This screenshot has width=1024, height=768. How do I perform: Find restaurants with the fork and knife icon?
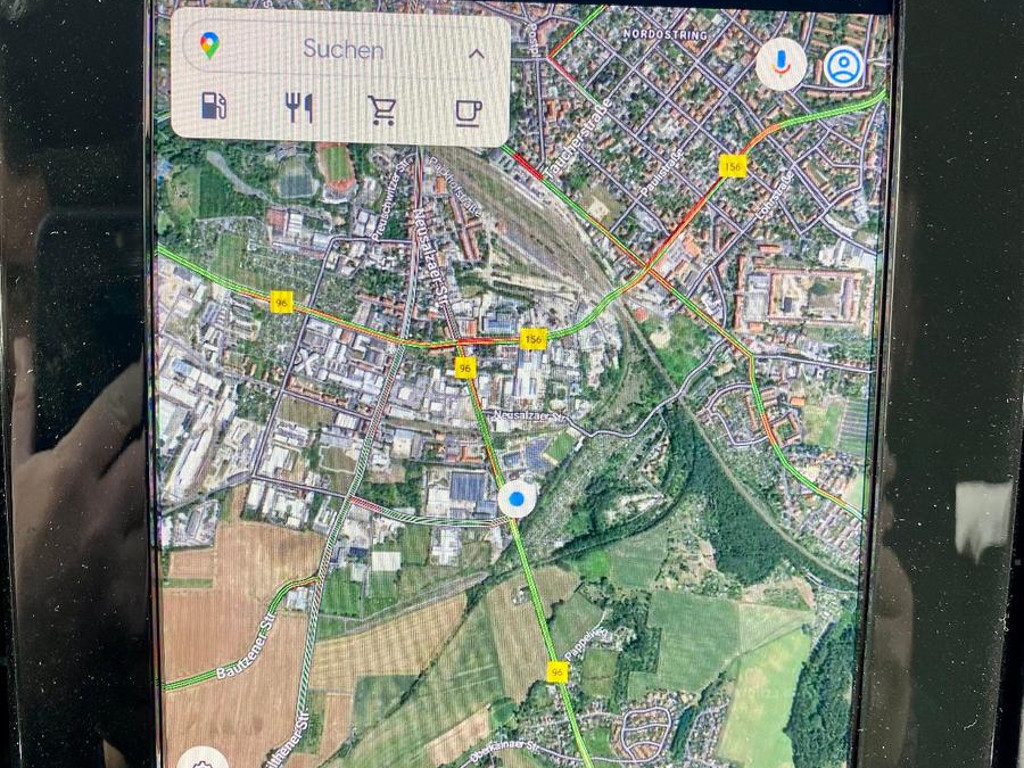(298, 107)
